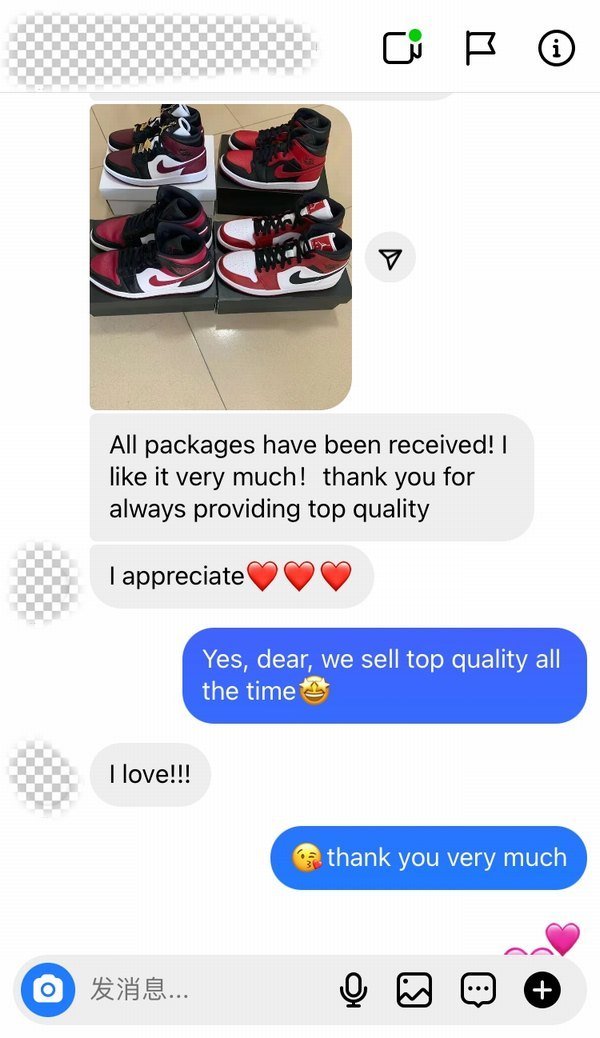Screen dimensions: 600x1038
Task: Open the sneakers photo
Action: pyautogui.click(x=220, y=256)
